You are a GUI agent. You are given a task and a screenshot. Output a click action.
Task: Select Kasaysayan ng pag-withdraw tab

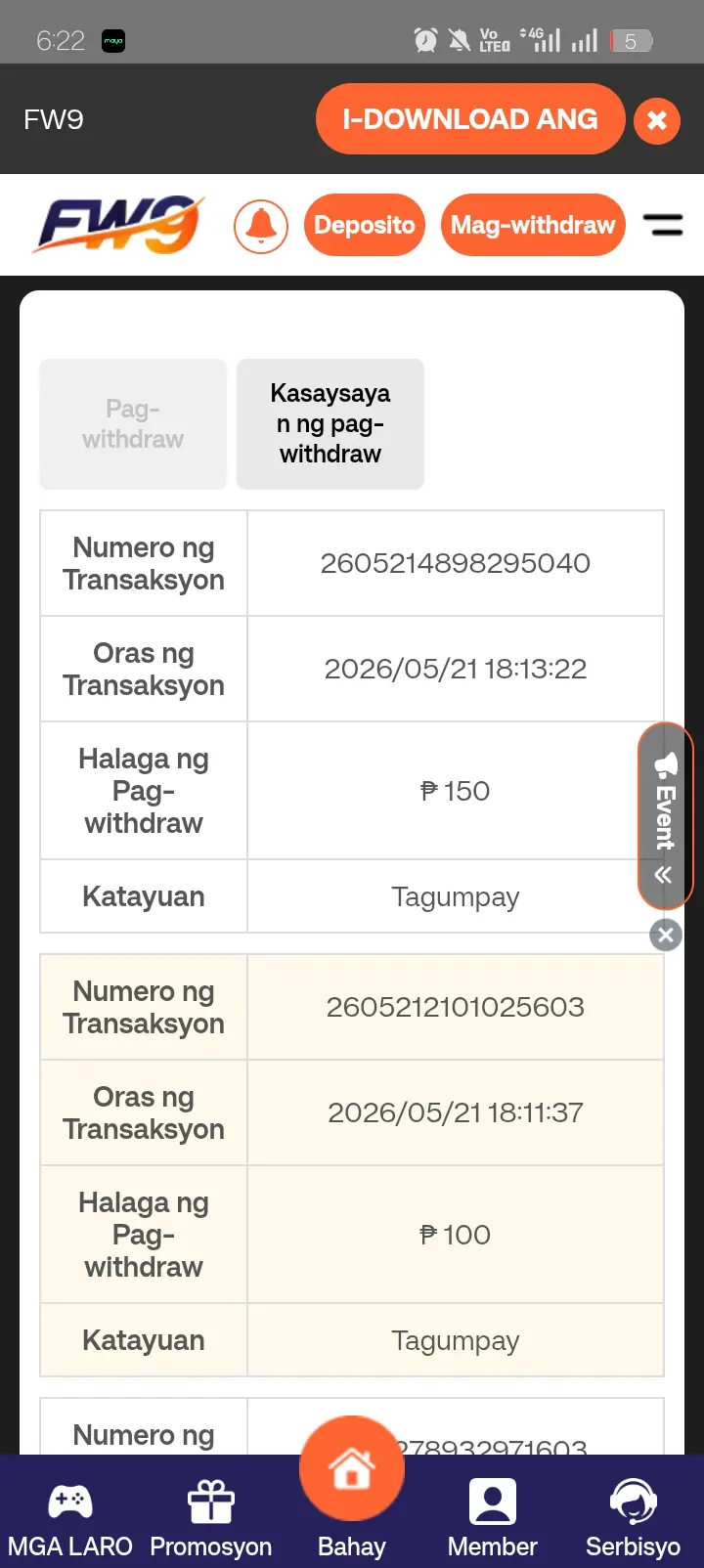330,424
